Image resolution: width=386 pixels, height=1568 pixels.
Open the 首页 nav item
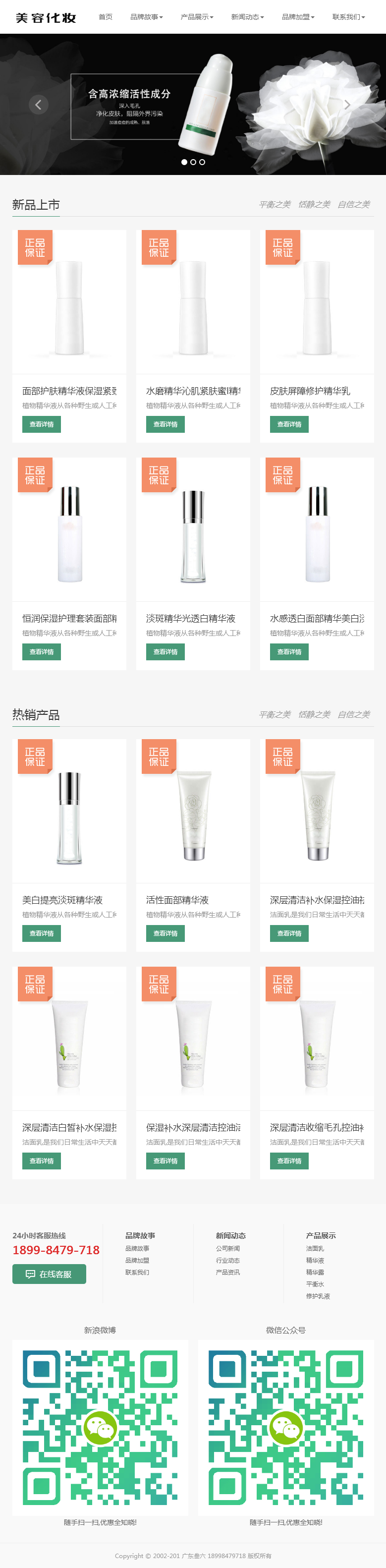pos(106,17)
